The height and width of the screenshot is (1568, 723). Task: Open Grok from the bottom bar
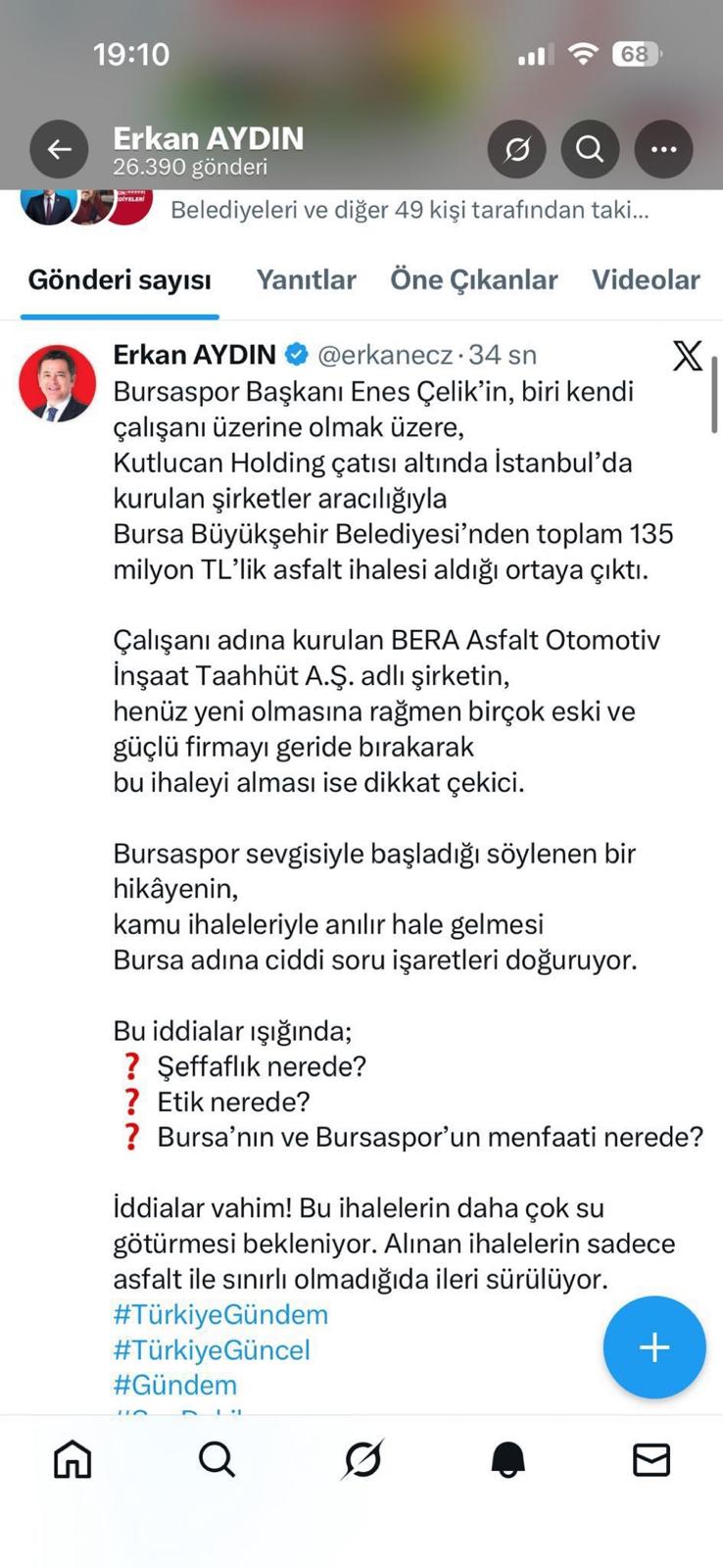(362, 1460)
